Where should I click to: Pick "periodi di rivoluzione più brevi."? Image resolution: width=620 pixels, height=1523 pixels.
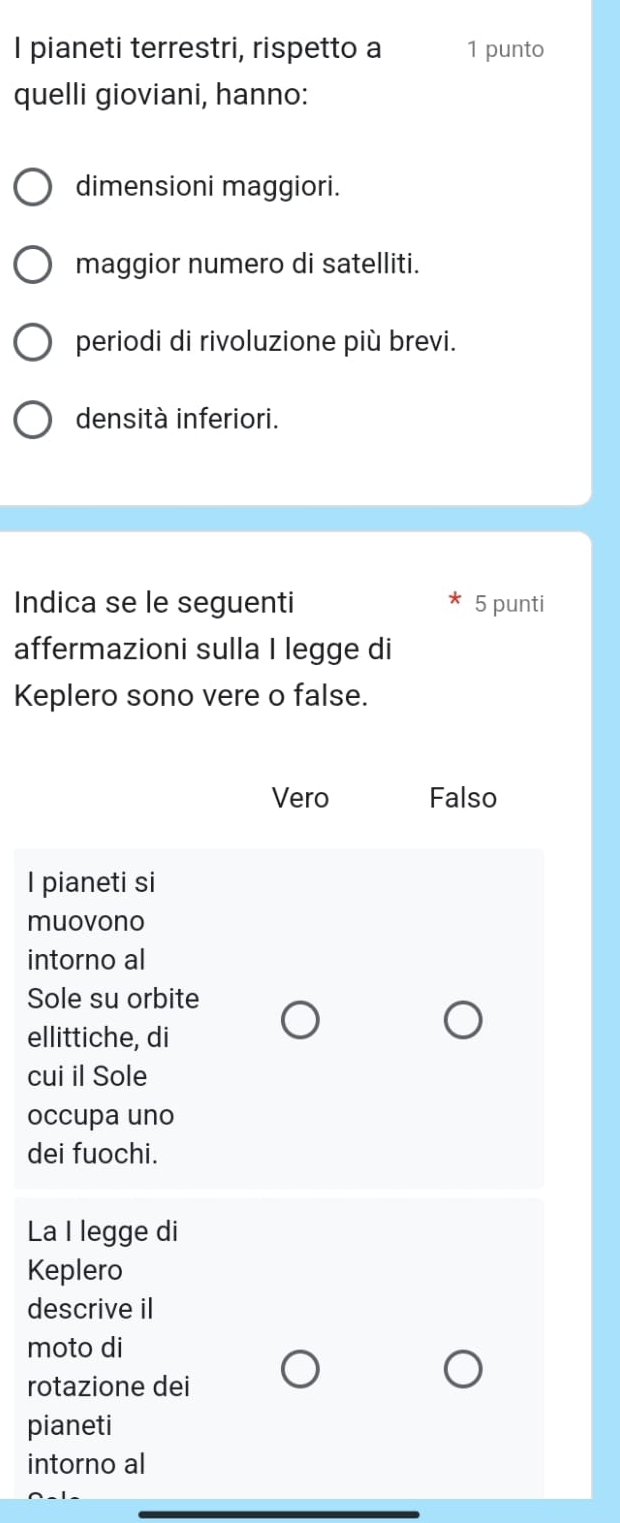click(33, 340)
